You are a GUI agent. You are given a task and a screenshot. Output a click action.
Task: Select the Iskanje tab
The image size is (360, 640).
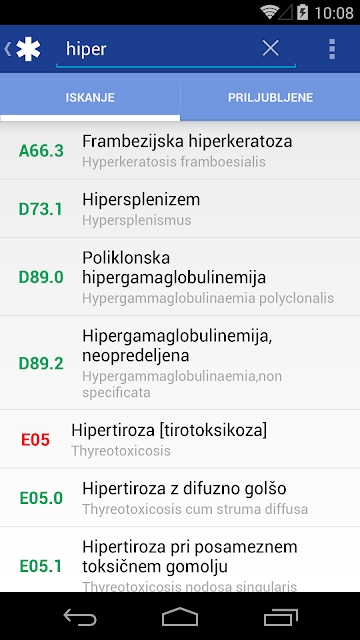(x=90, y=98)
